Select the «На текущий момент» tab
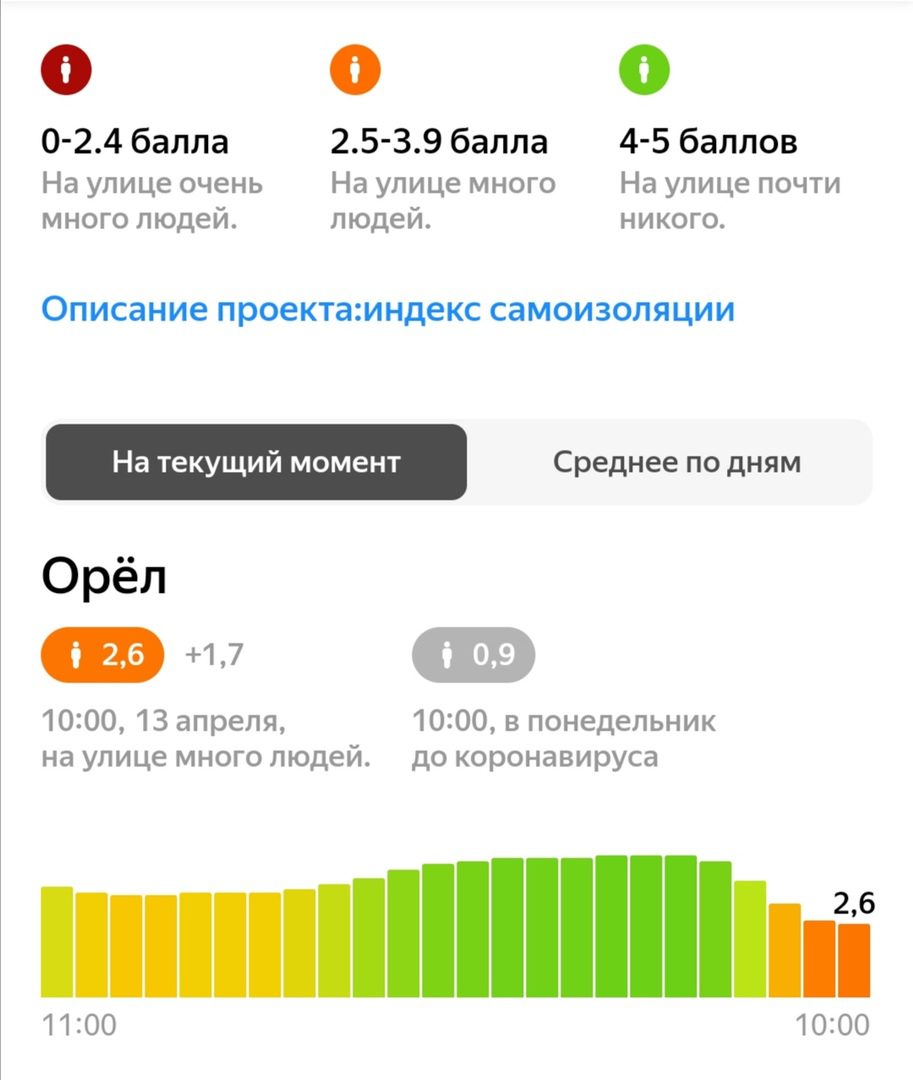 coord(256,463)
